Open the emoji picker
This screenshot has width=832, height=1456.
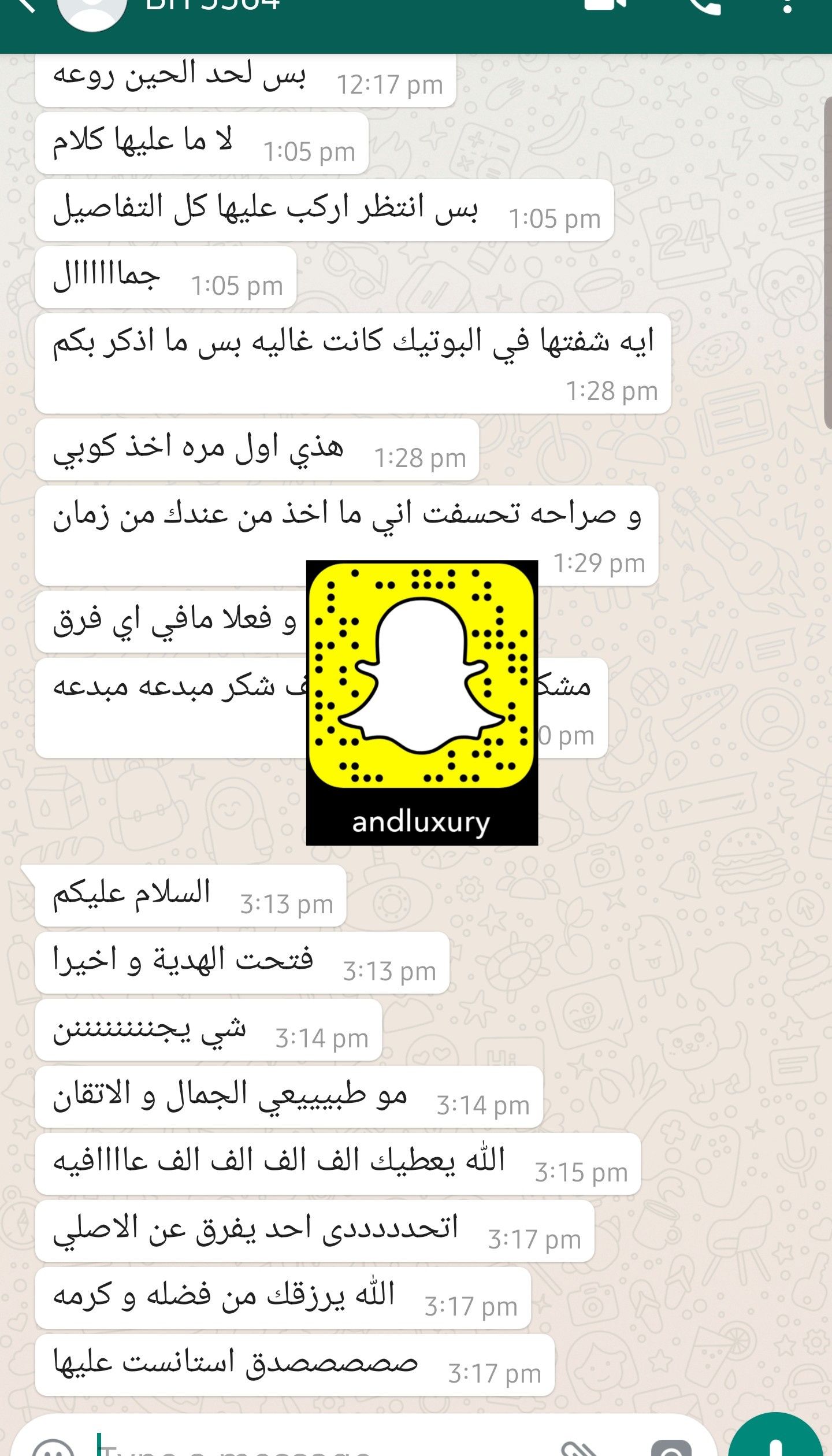click(53, 1448)
